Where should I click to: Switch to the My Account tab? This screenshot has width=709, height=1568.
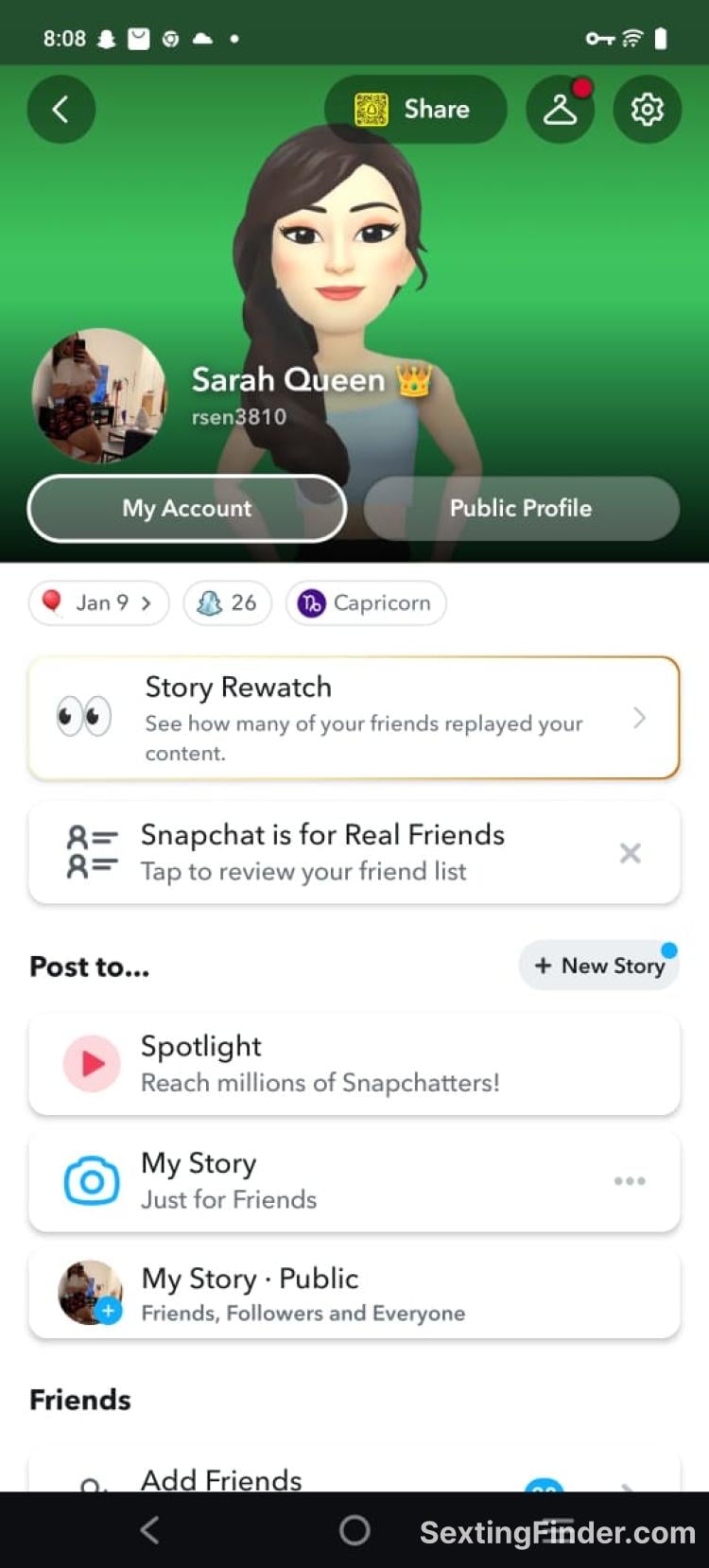187,508
